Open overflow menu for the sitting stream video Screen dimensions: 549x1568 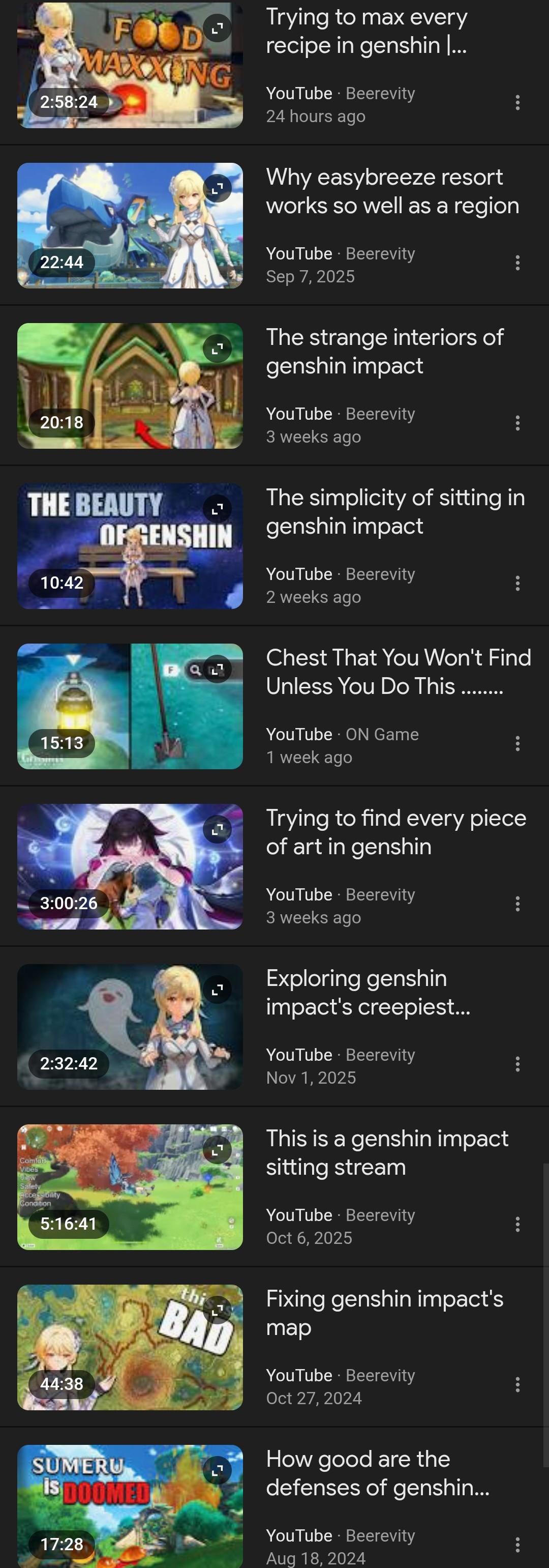point(517,1225)
